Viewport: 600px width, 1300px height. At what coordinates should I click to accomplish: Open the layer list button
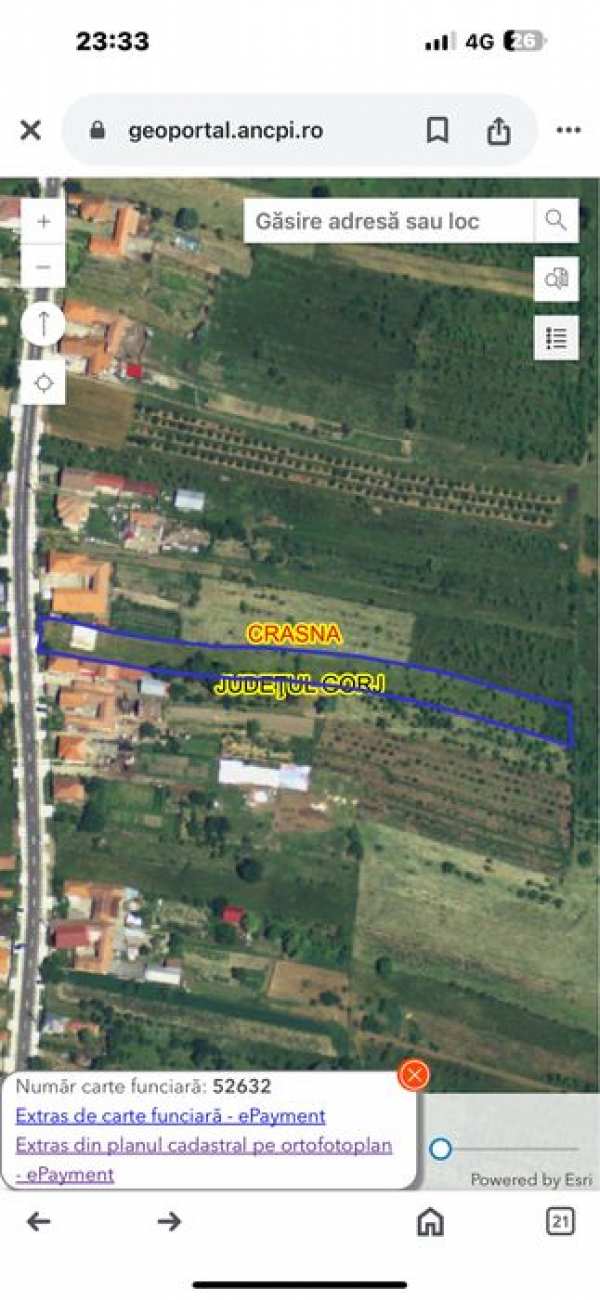556,338
